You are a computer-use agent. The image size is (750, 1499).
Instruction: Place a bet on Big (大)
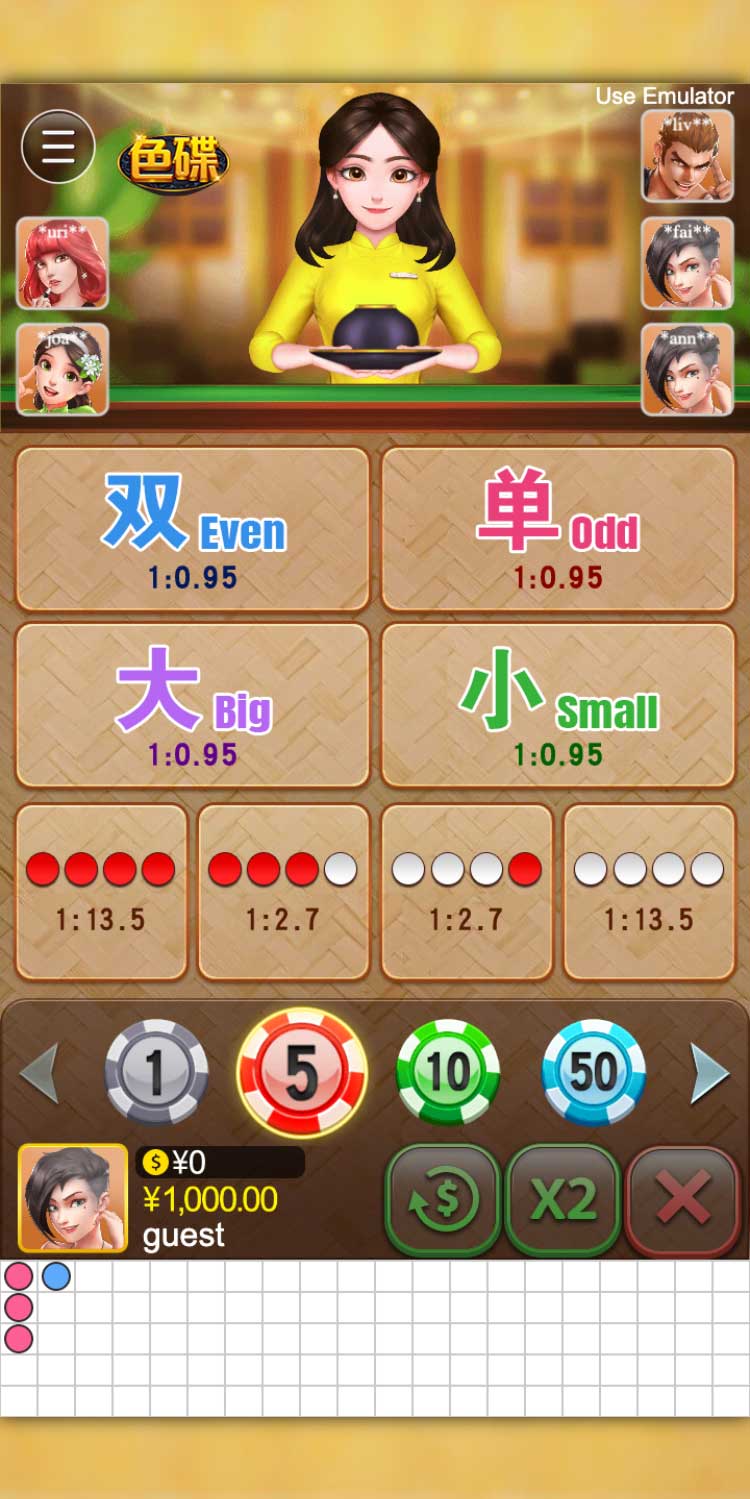tap(193, 705)
